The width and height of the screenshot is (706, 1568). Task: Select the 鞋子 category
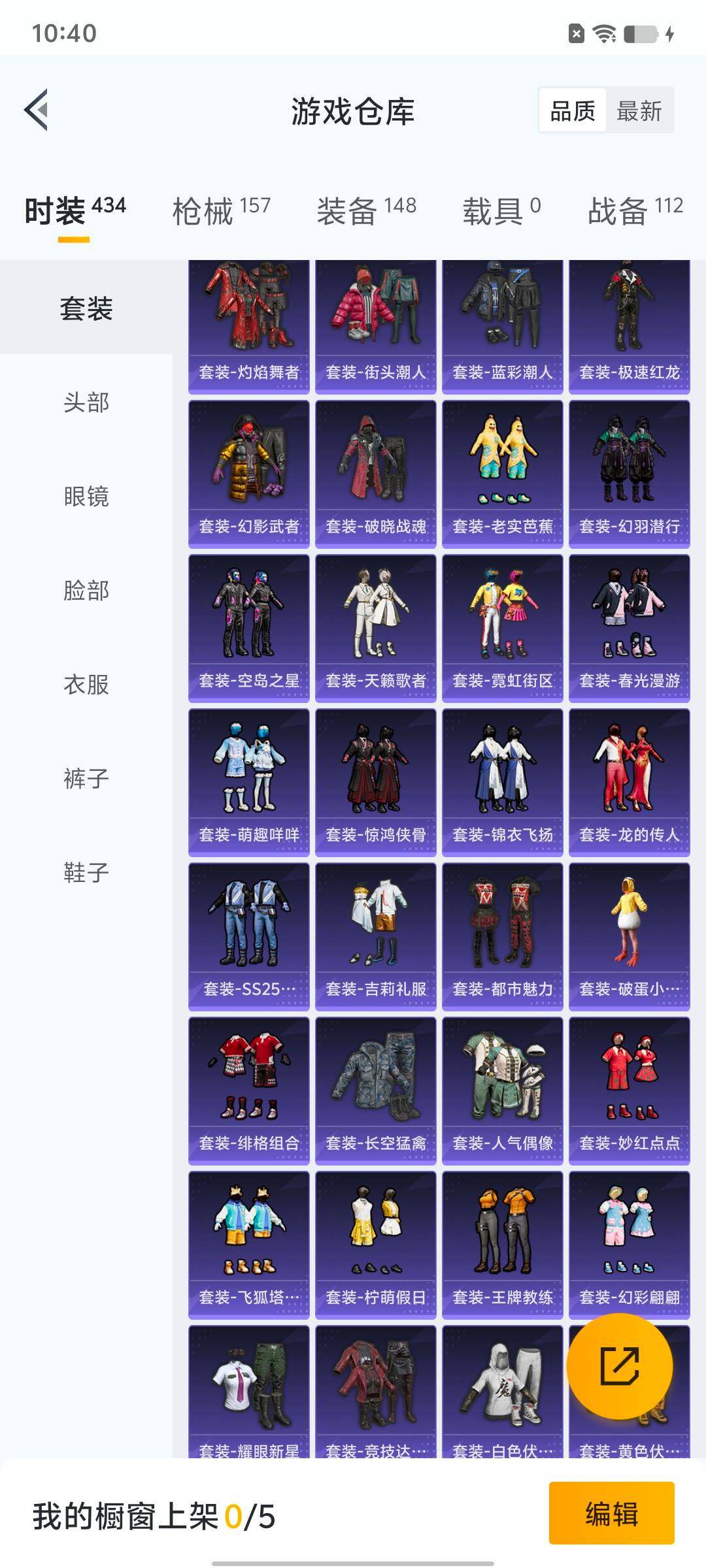(86, 873)
